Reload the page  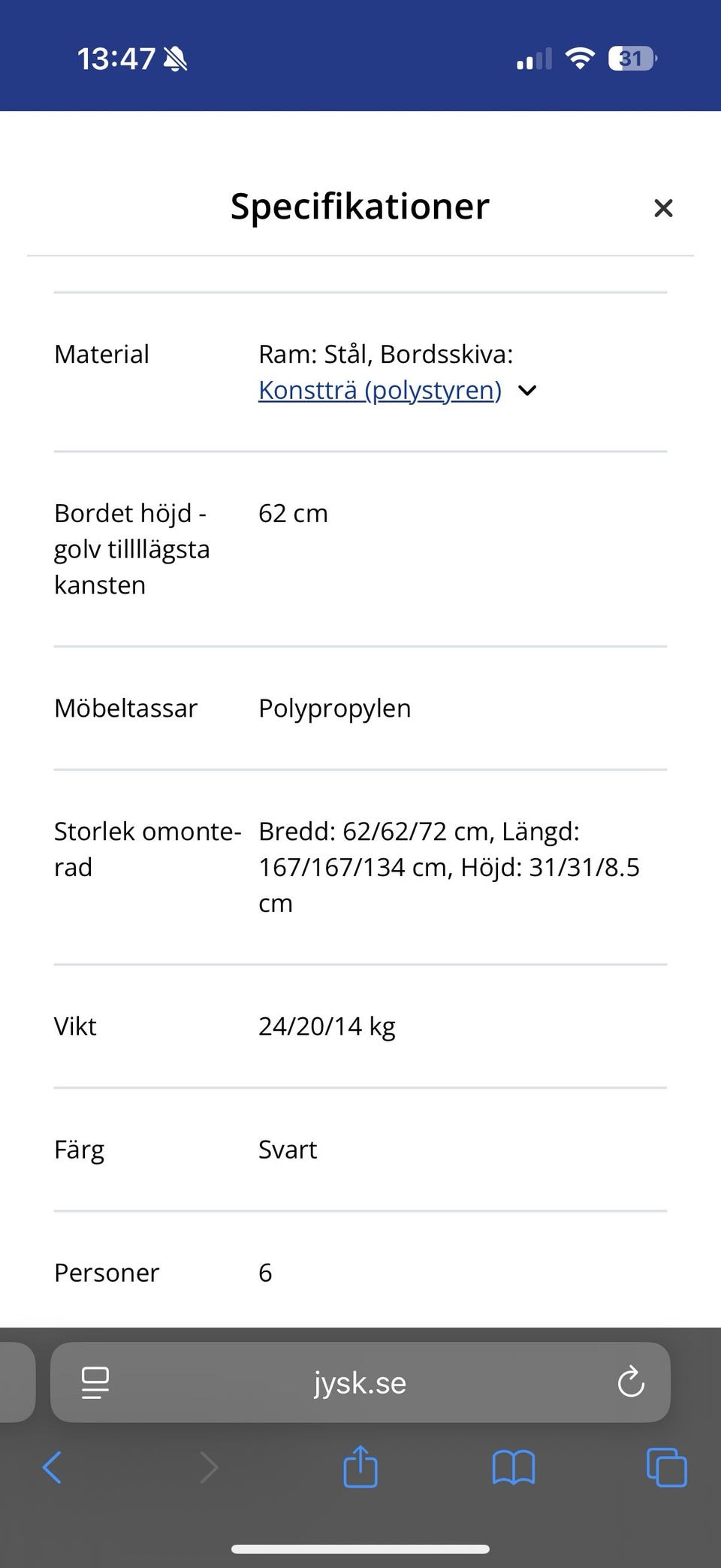pos(631,1382)
